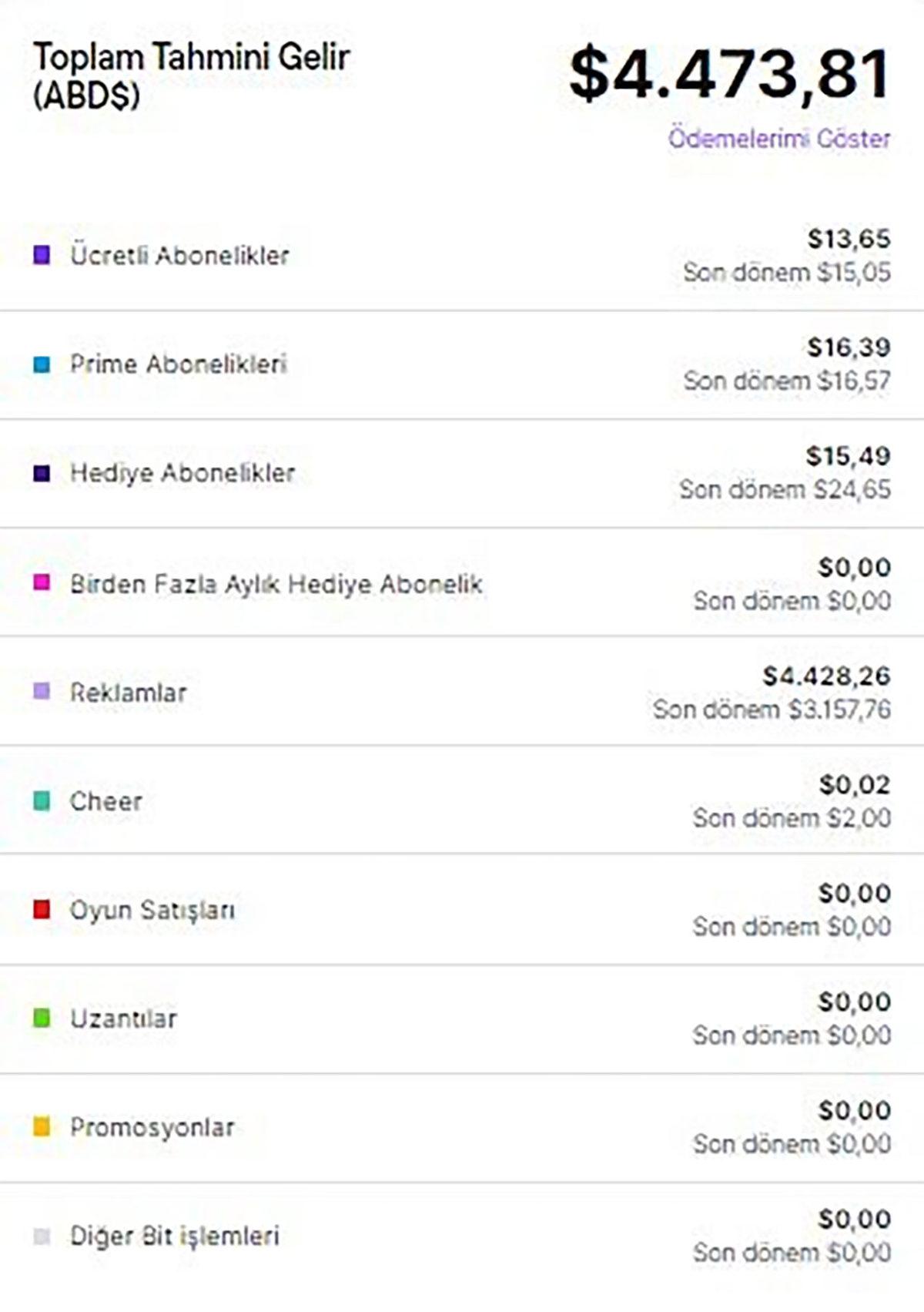Select the Toplam Tahmini Gelir header
Viewport: 924px width, 1312px height.
[193, 72]
